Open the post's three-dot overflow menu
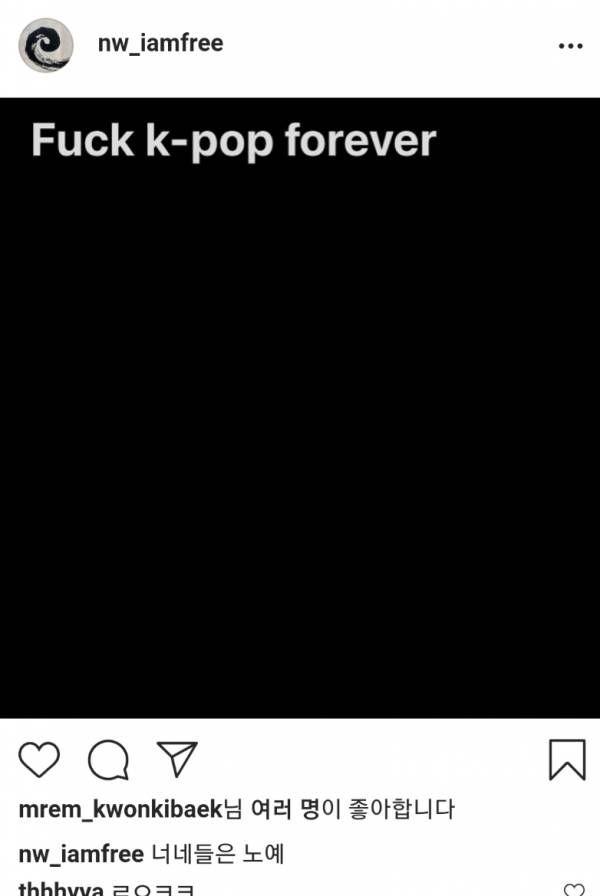 tap(570, 46)
